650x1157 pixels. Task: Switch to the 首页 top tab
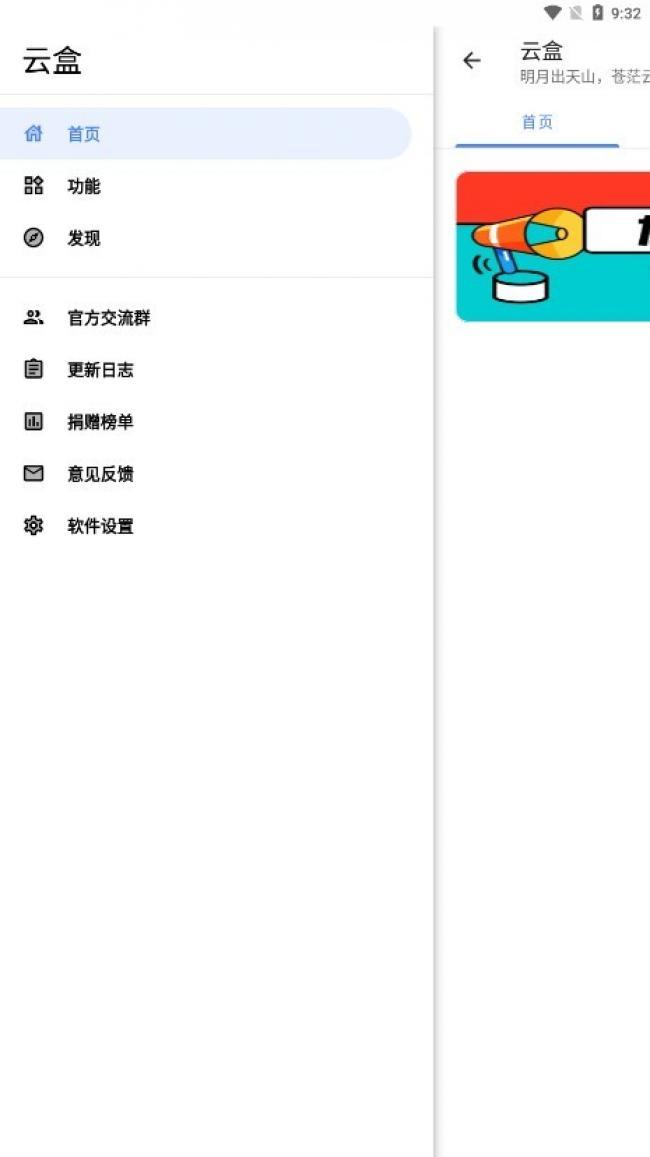coord(537,123)
